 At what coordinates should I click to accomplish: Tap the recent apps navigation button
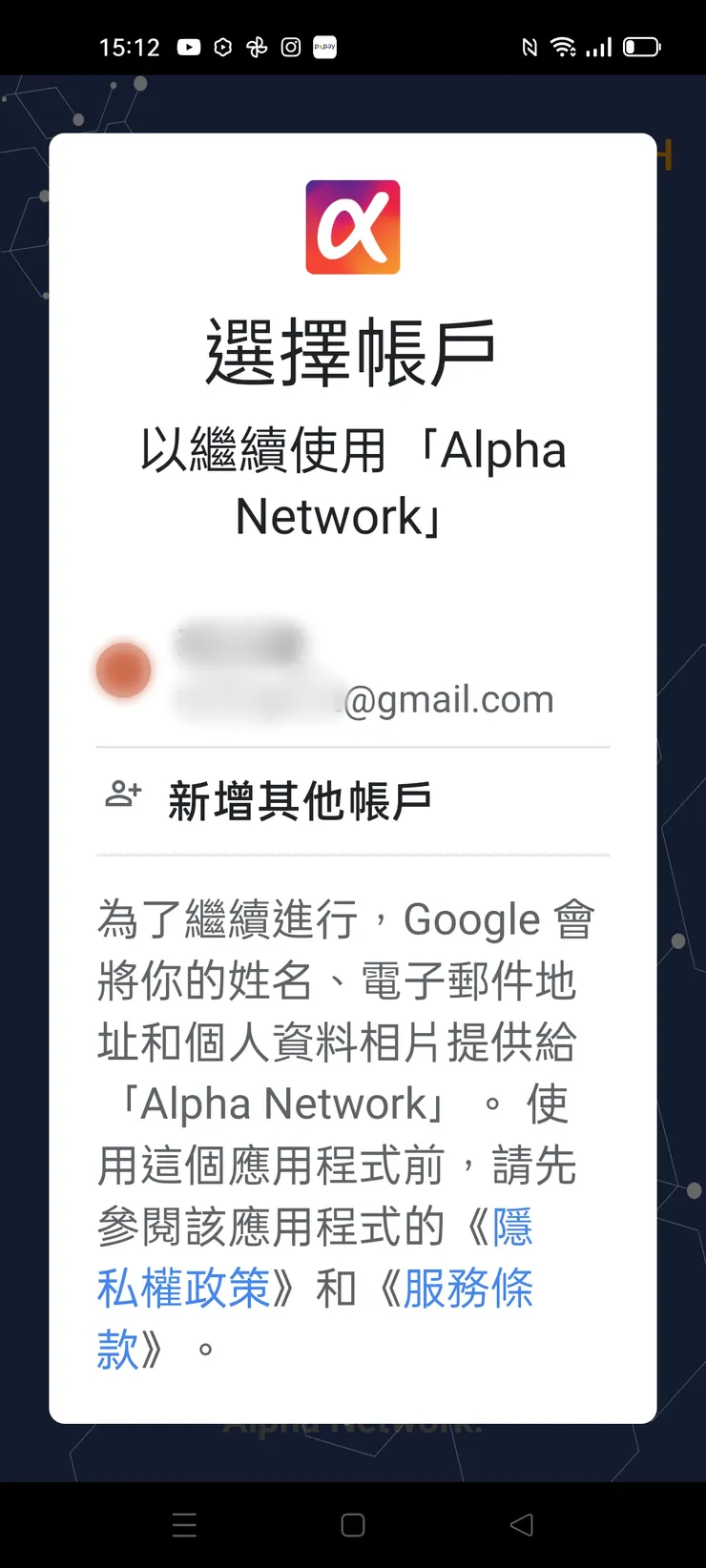click(x=184, y=1525)
